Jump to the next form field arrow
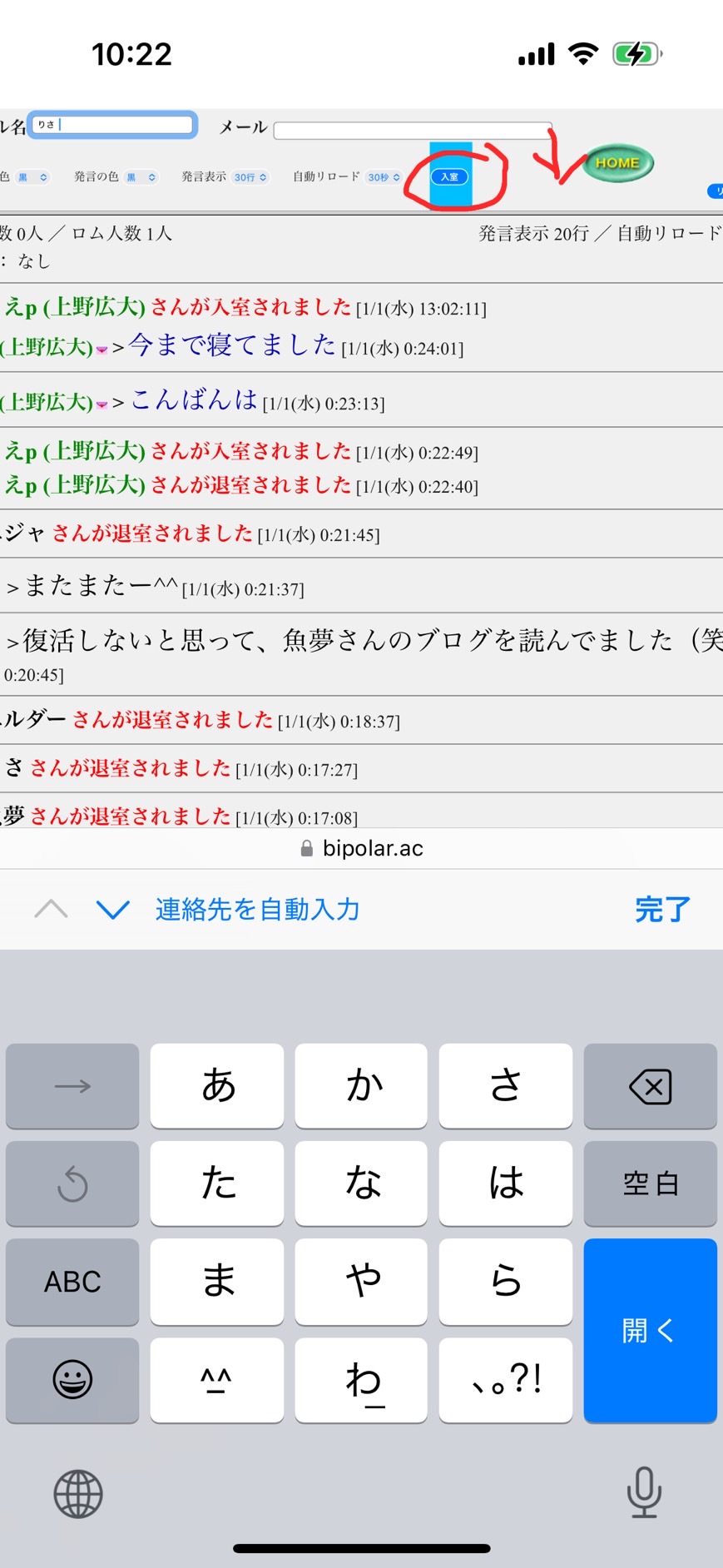 point(113,909)
